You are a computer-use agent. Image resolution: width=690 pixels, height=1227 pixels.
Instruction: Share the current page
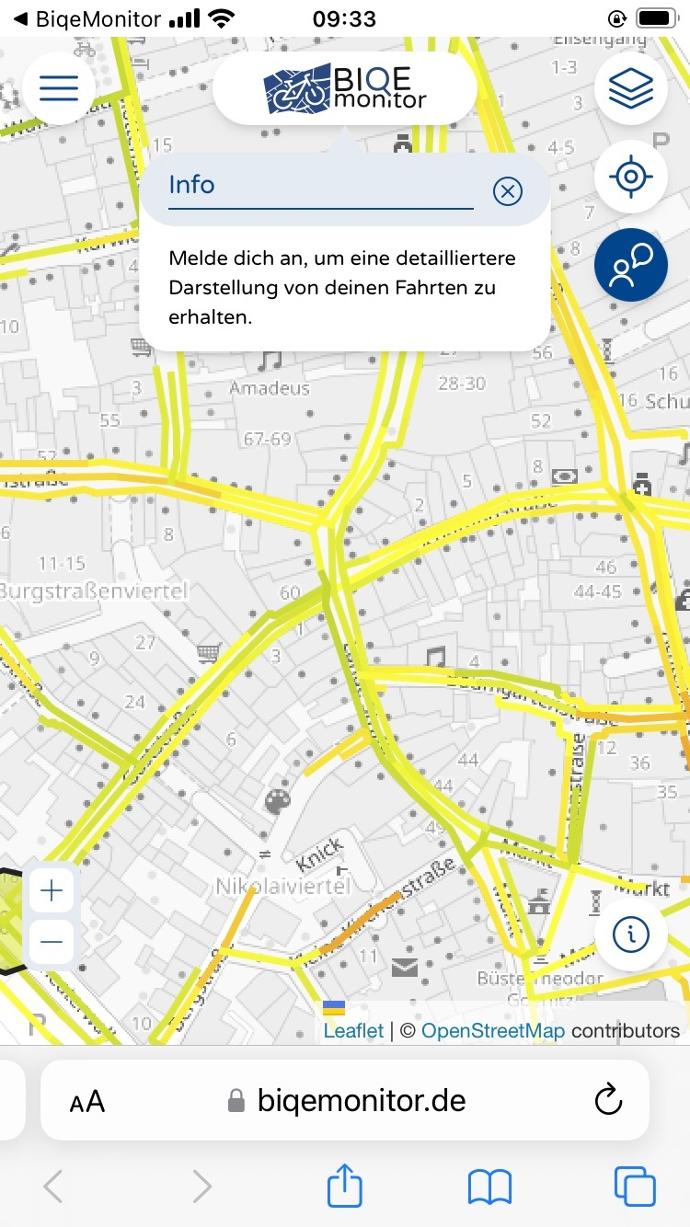(x=344, y=1187)
